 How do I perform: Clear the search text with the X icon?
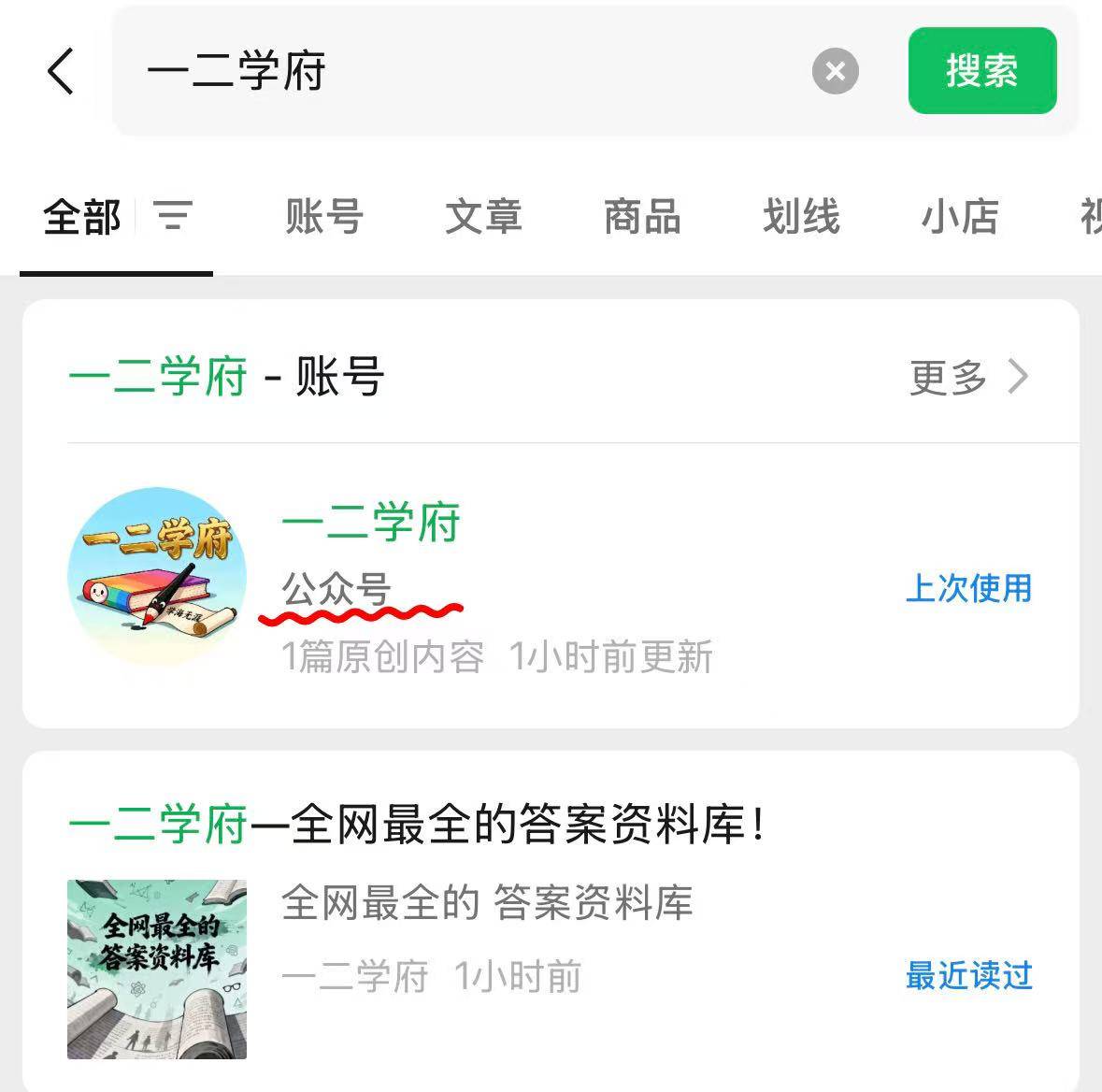835,71
